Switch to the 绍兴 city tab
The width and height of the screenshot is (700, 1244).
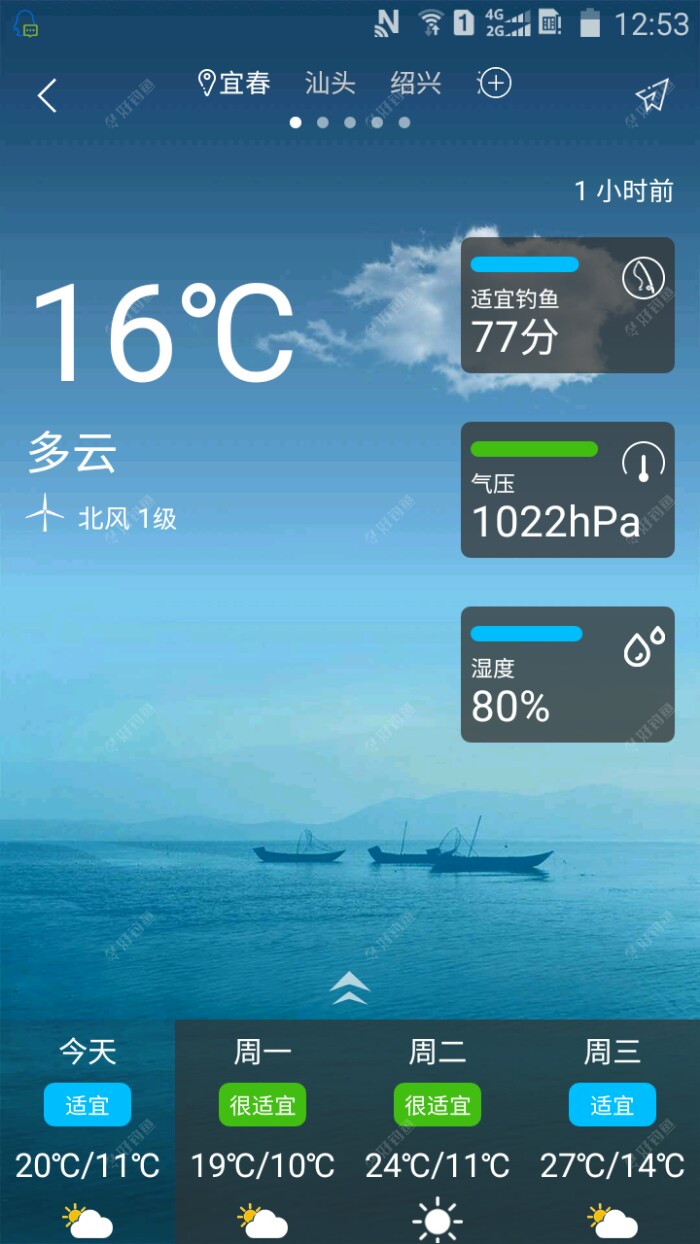point(416,83)
